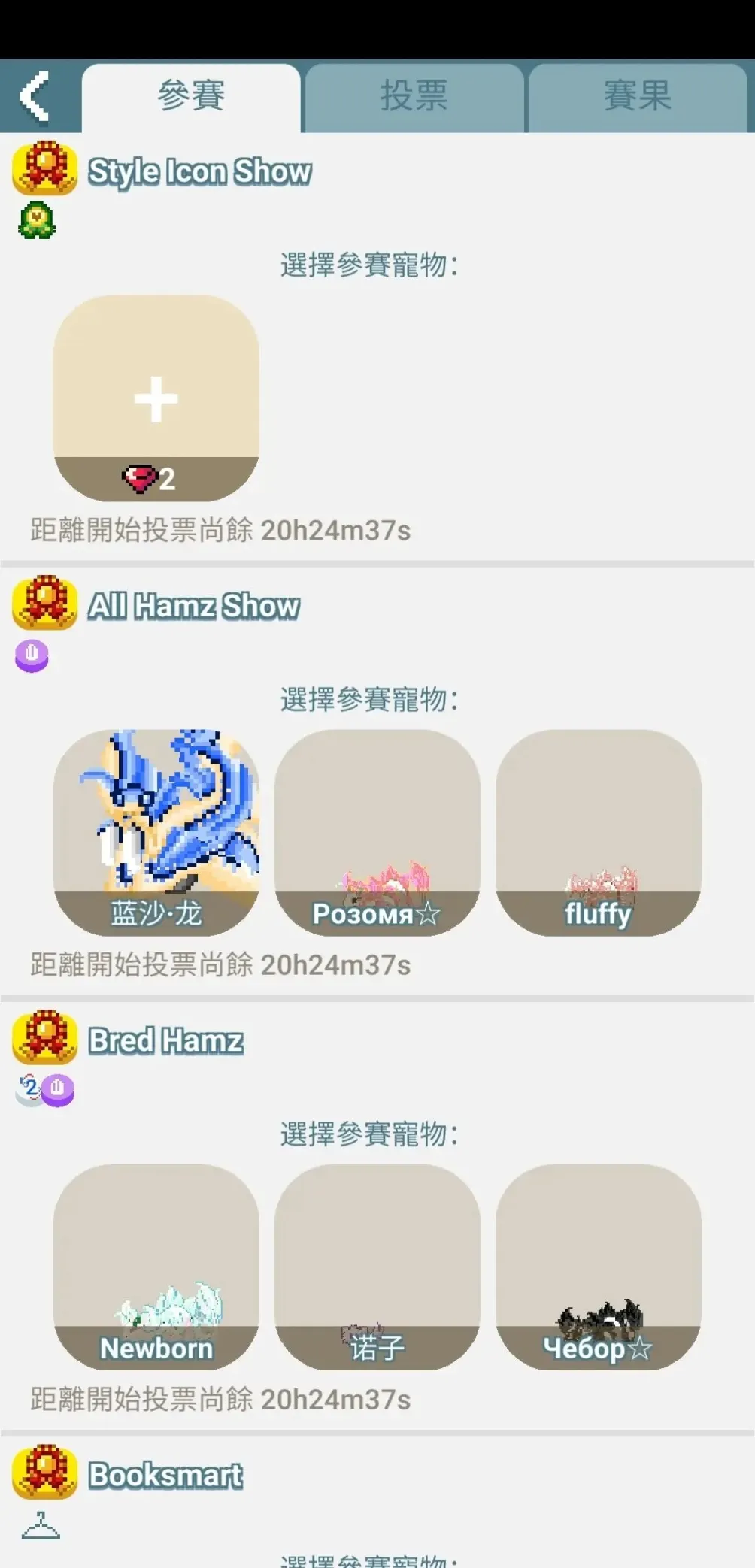Go back using the white arrow
This screenshot has height=1568, width=755.
[x=35, y=96]
